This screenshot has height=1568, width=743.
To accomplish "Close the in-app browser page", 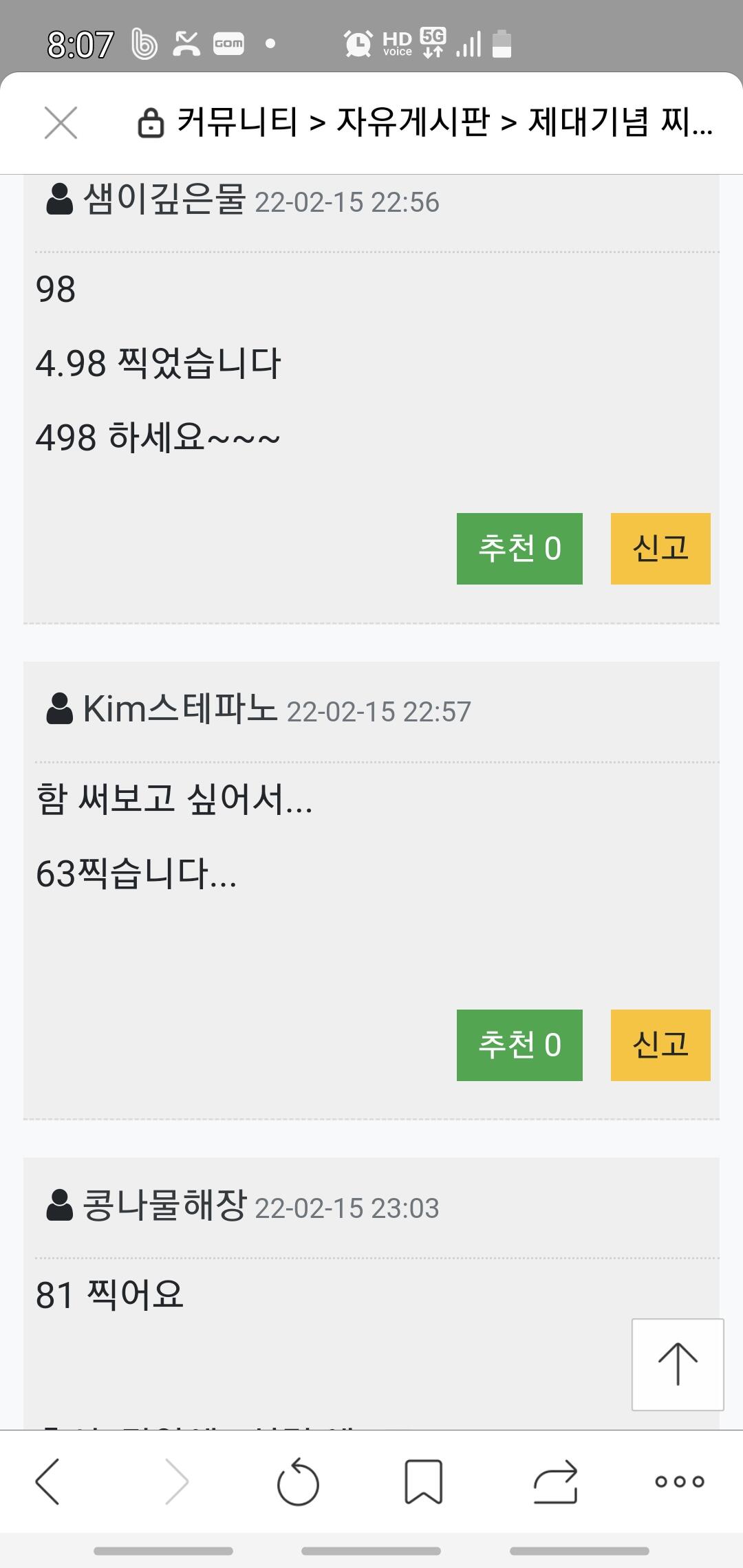I will pyautogui.click(x=61, y=122).
